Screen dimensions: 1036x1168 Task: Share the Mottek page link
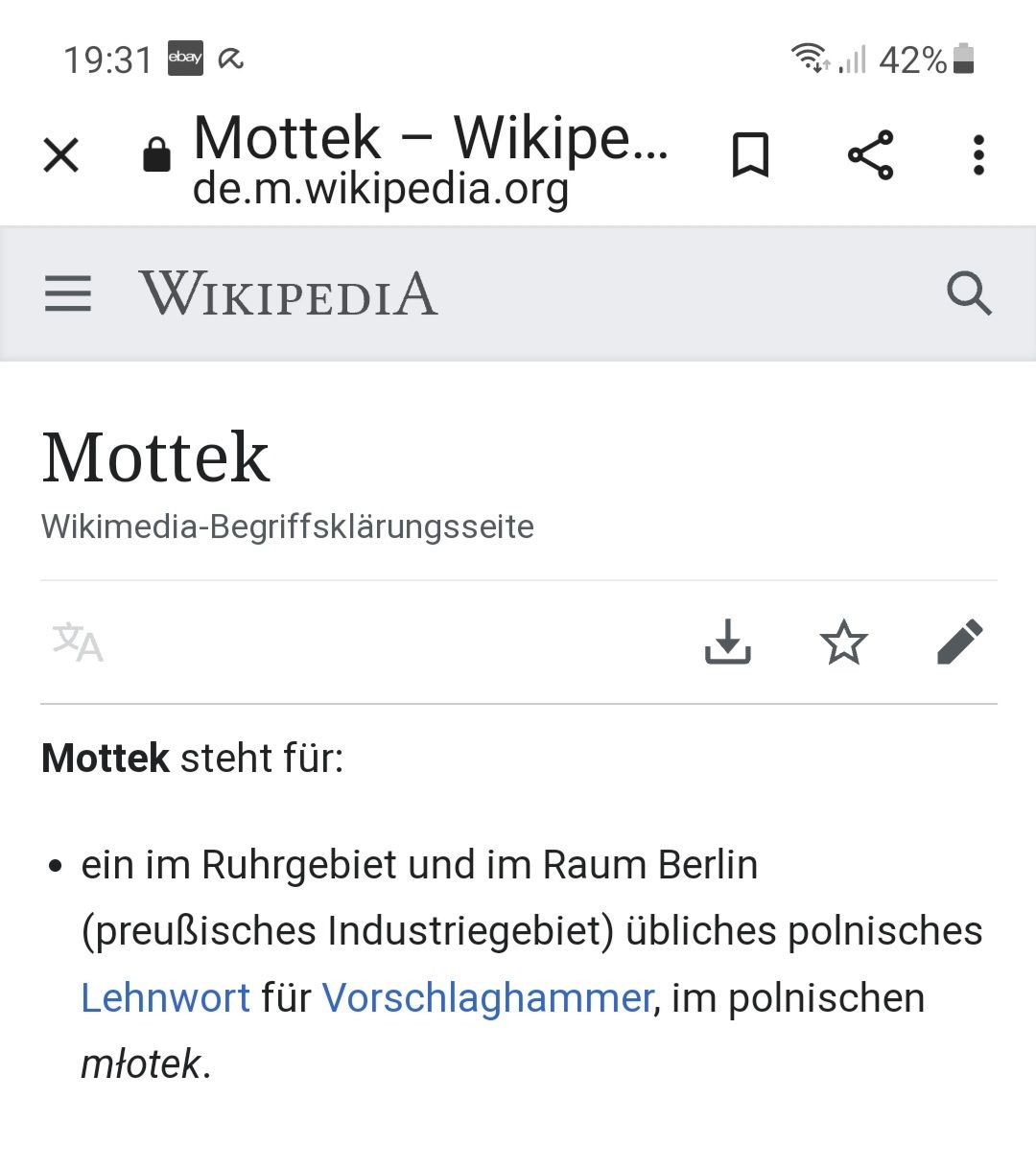(870, 155)
